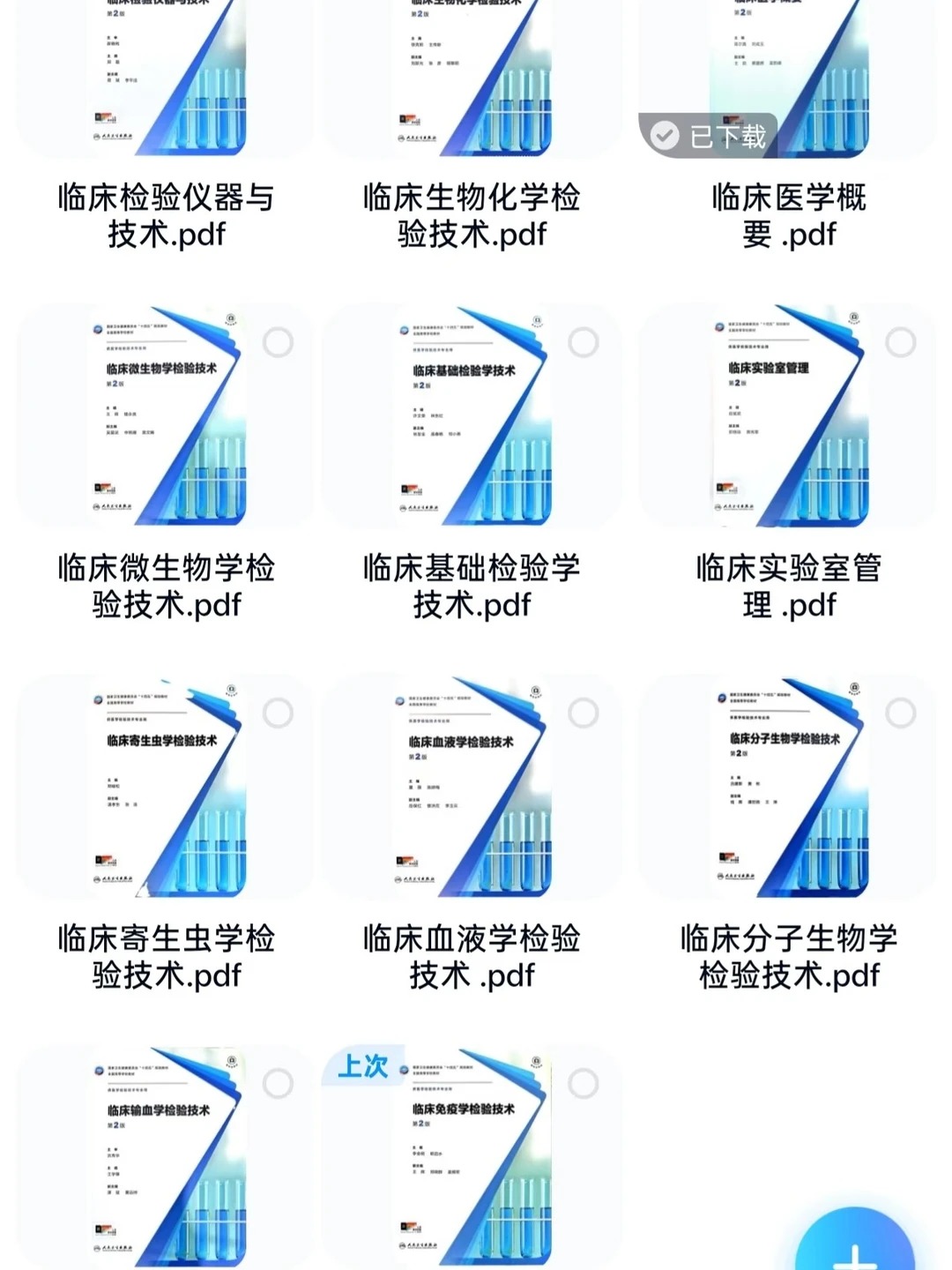Check the circle on 临床免疫学检验技术 file
Viewport: 952px width, 1270px height.
coord(584,1083)
